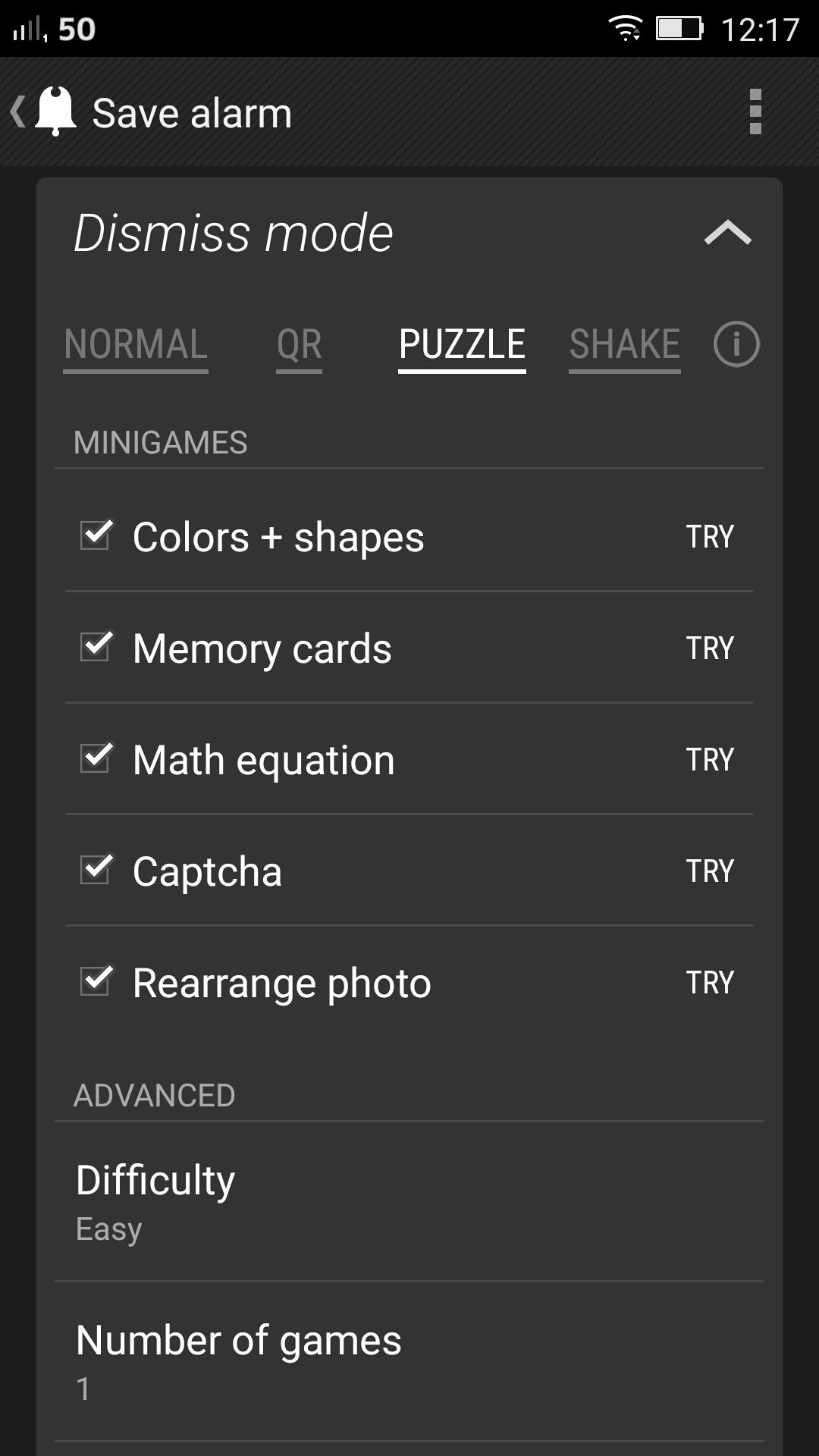This screenshot has width=819, height=1456.
Task: Try the Captcha game
Action: [x=710, y=871]
